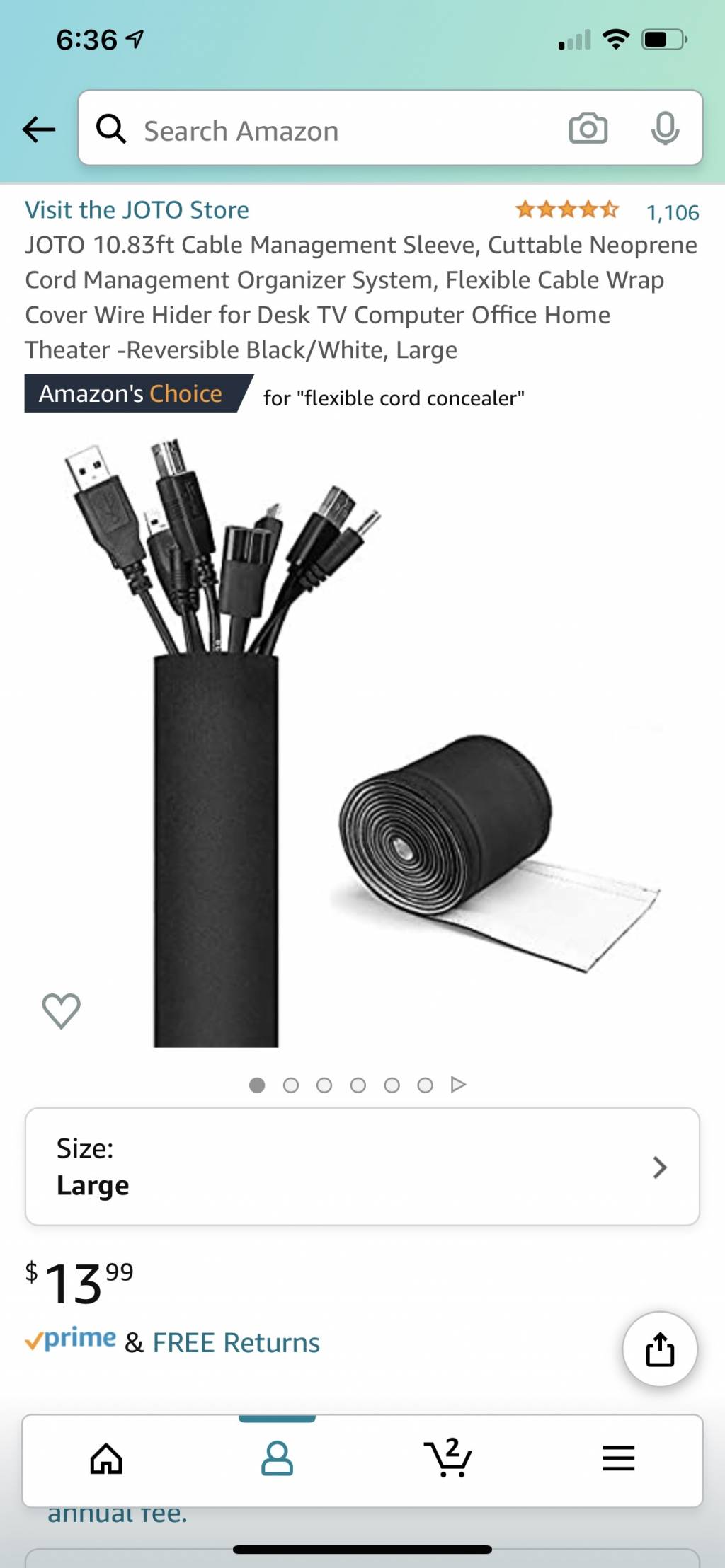Open the account profile tab
The height and width of the screenshot is (1568, 725).
(277, 1459)
